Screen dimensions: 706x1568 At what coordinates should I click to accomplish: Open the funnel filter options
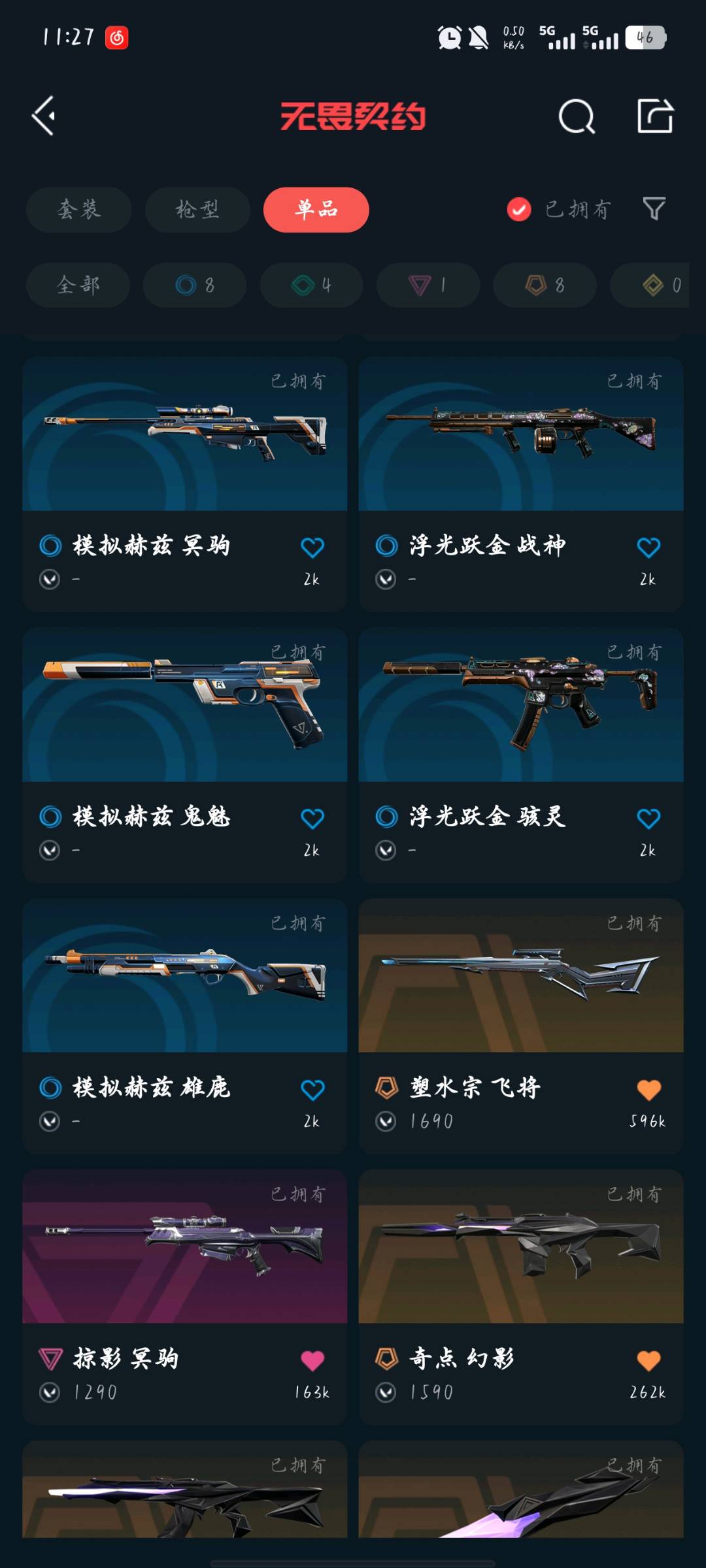pos(654,209)
